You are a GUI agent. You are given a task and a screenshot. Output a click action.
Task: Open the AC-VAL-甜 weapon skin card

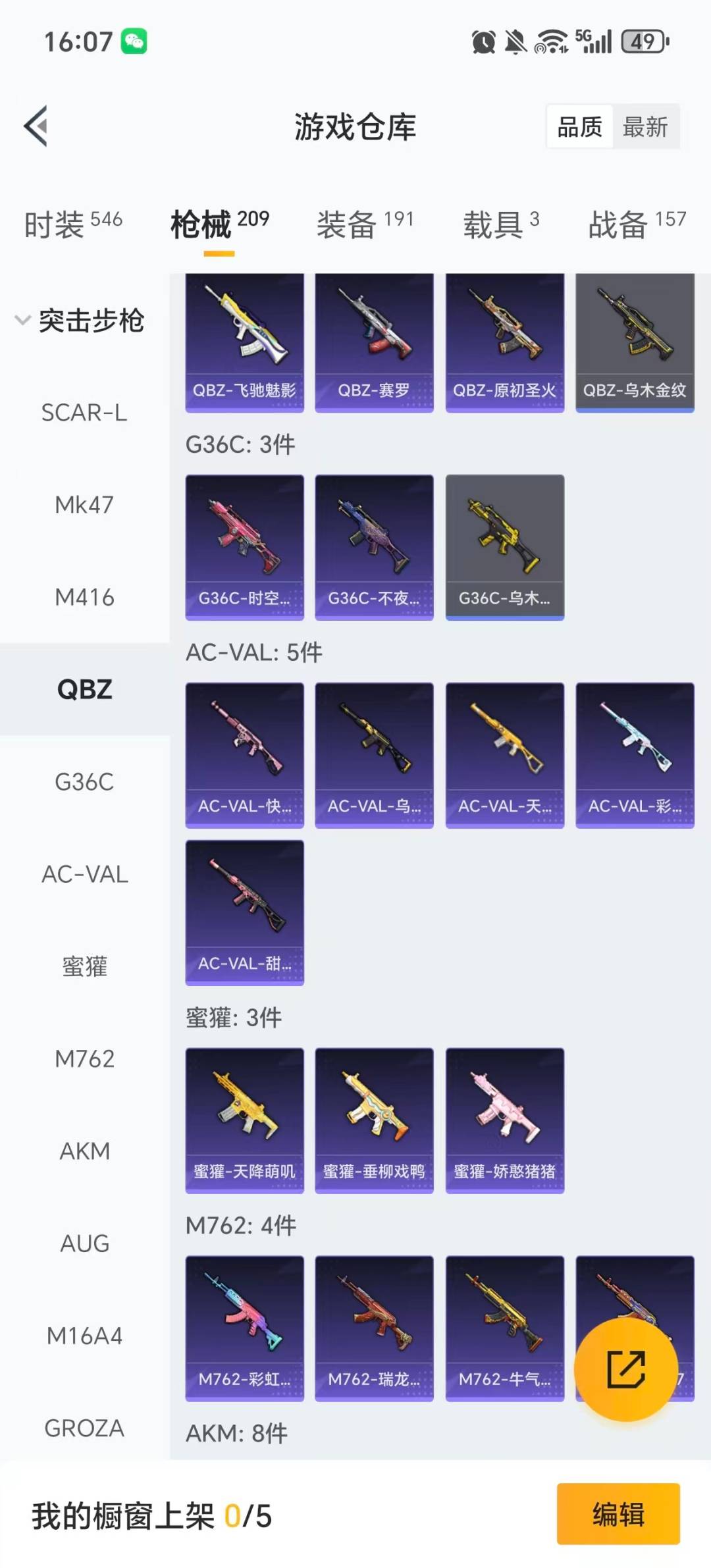[x=244, y=912]
